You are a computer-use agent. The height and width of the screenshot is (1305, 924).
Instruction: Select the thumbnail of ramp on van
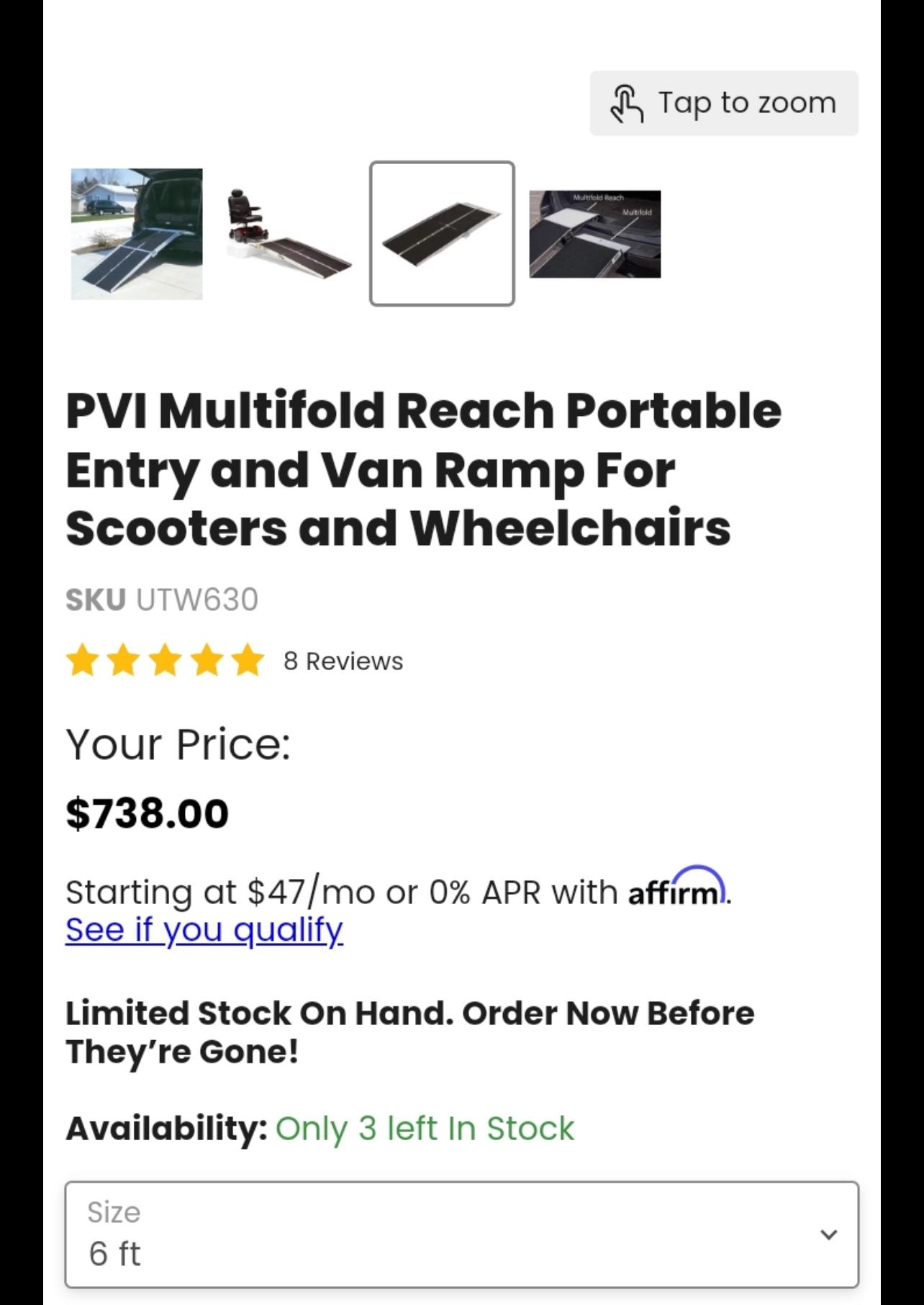(x=137, y=234)
